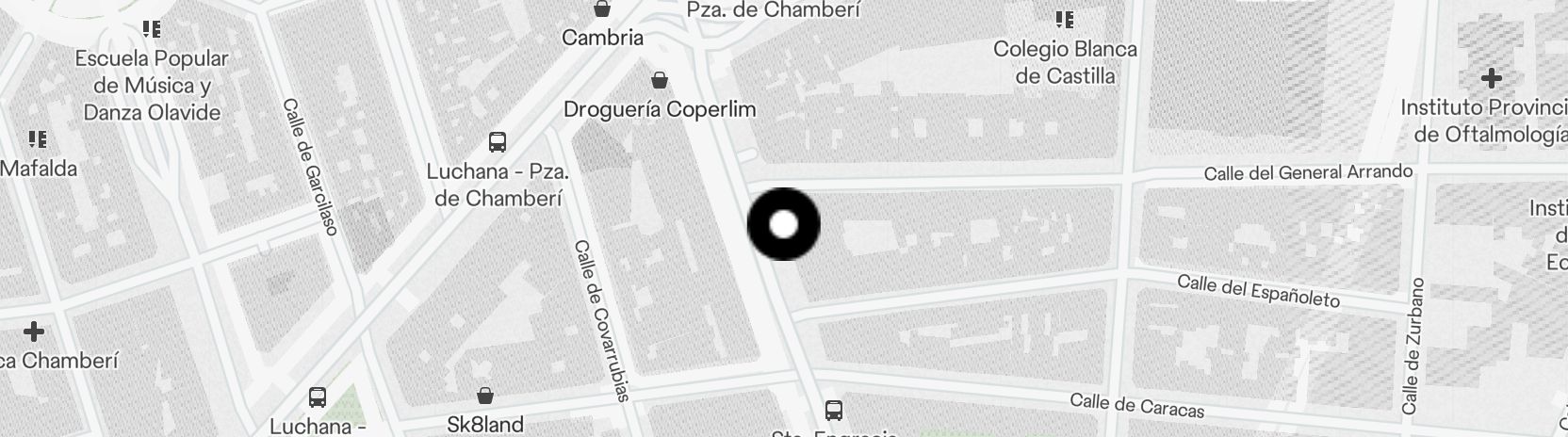Open the Sk8land shop marker
The height and width of the screenshot is (437, 1568).
(484, 396)
